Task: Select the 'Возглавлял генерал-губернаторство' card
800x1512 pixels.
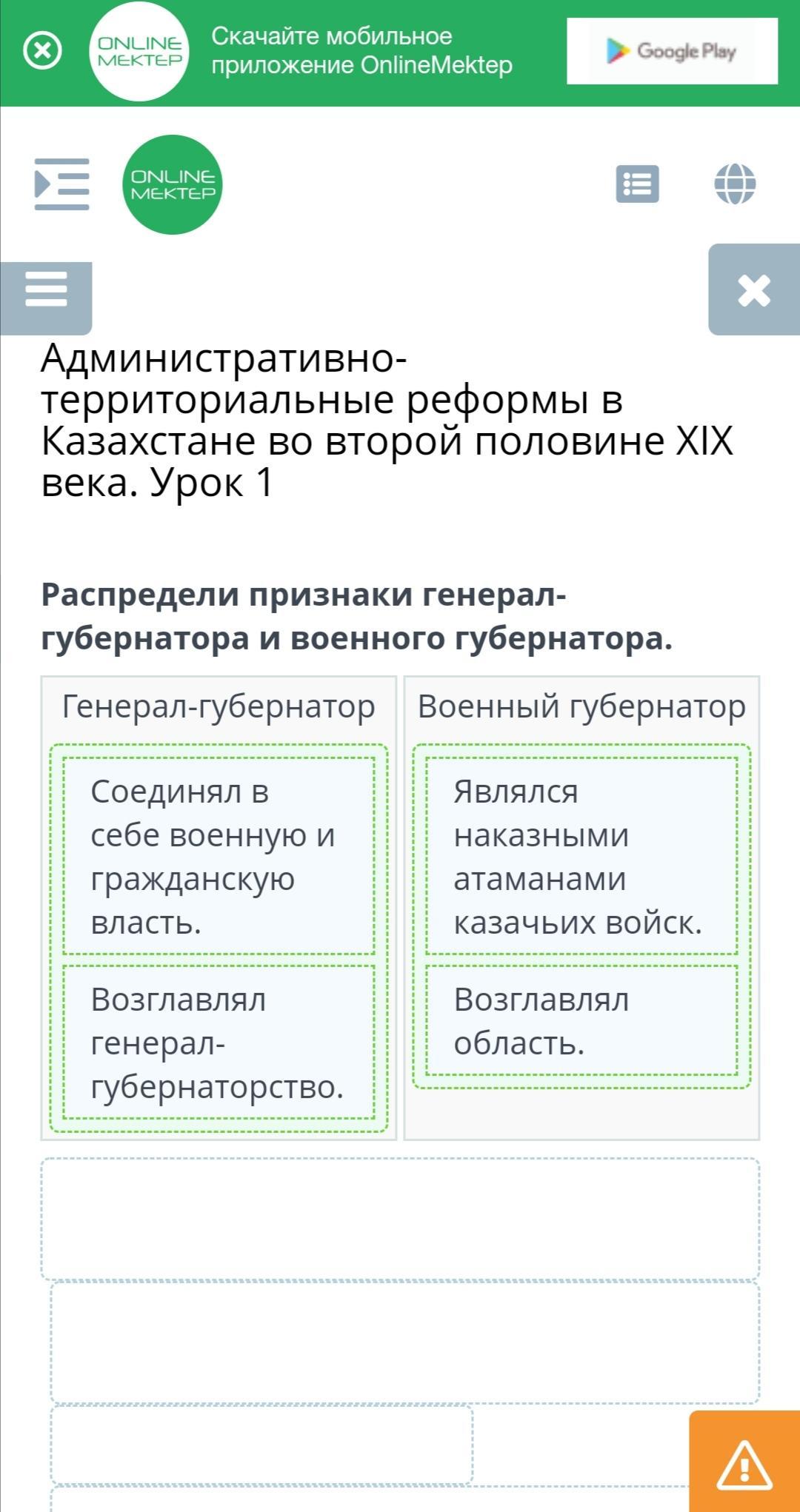Action: coord(219,1043)
